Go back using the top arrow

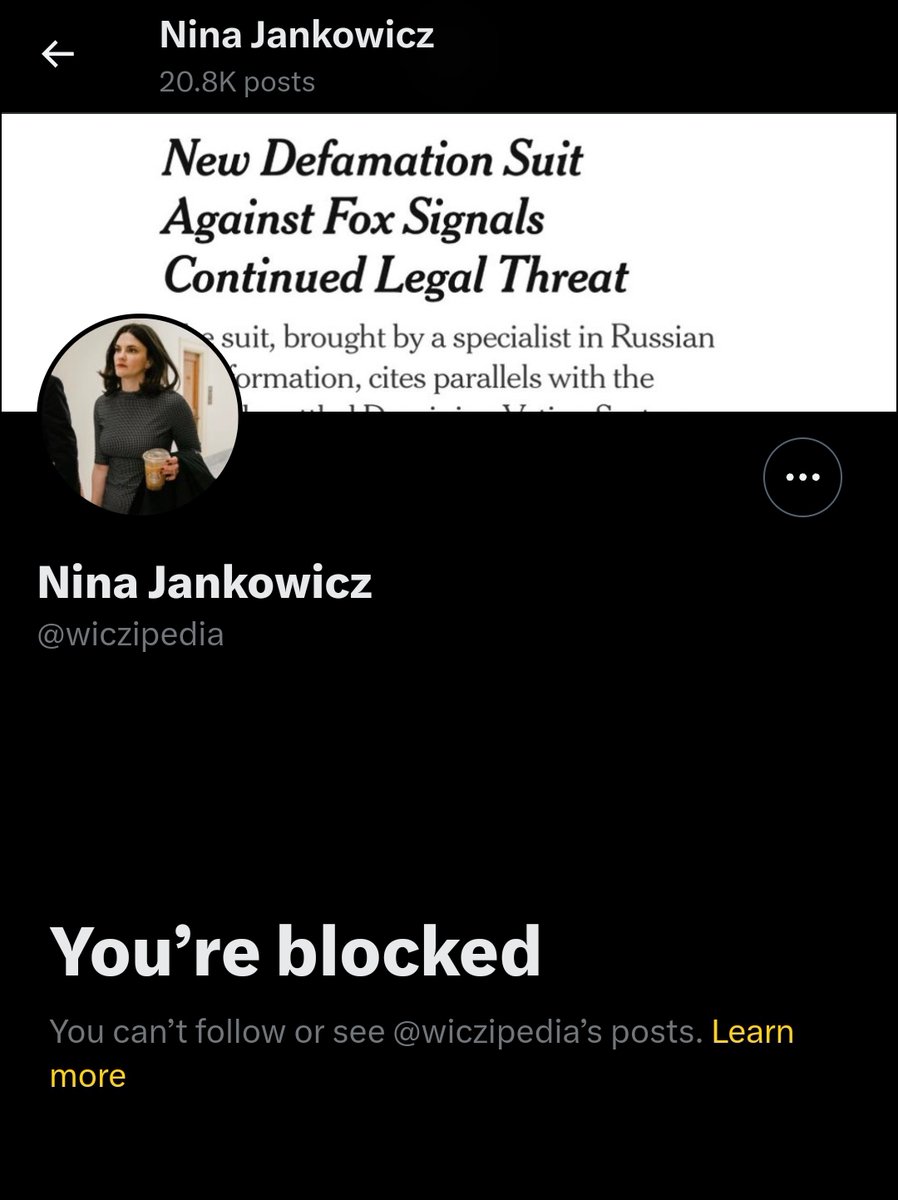pos(57,56)
